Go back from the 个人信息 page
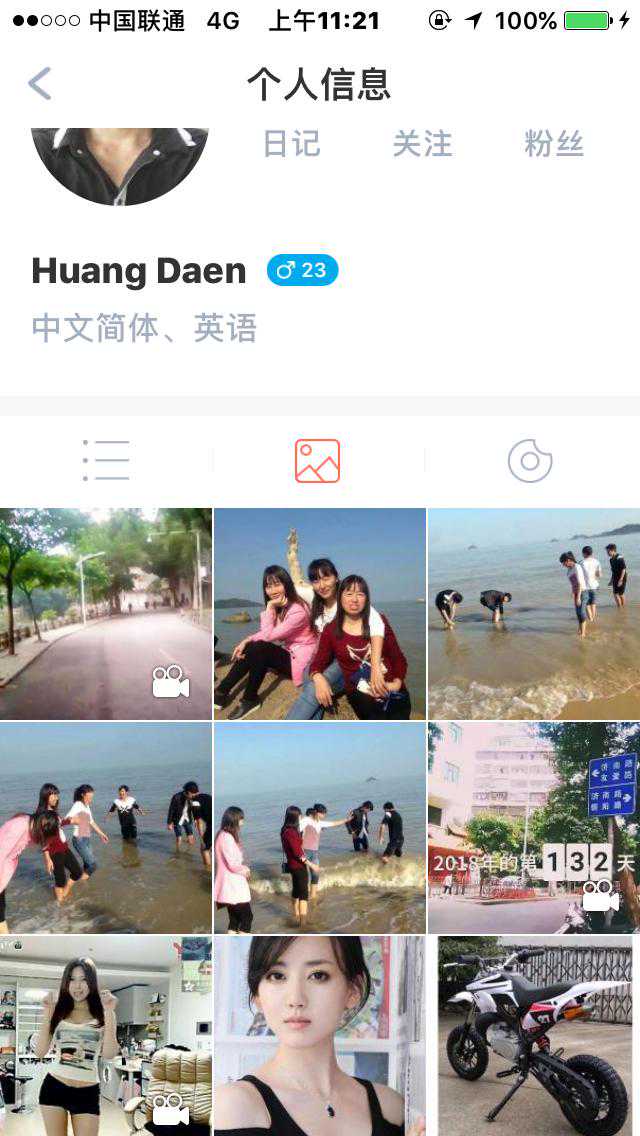Screen dimensions: 640x1136 (x=40, y=84)
